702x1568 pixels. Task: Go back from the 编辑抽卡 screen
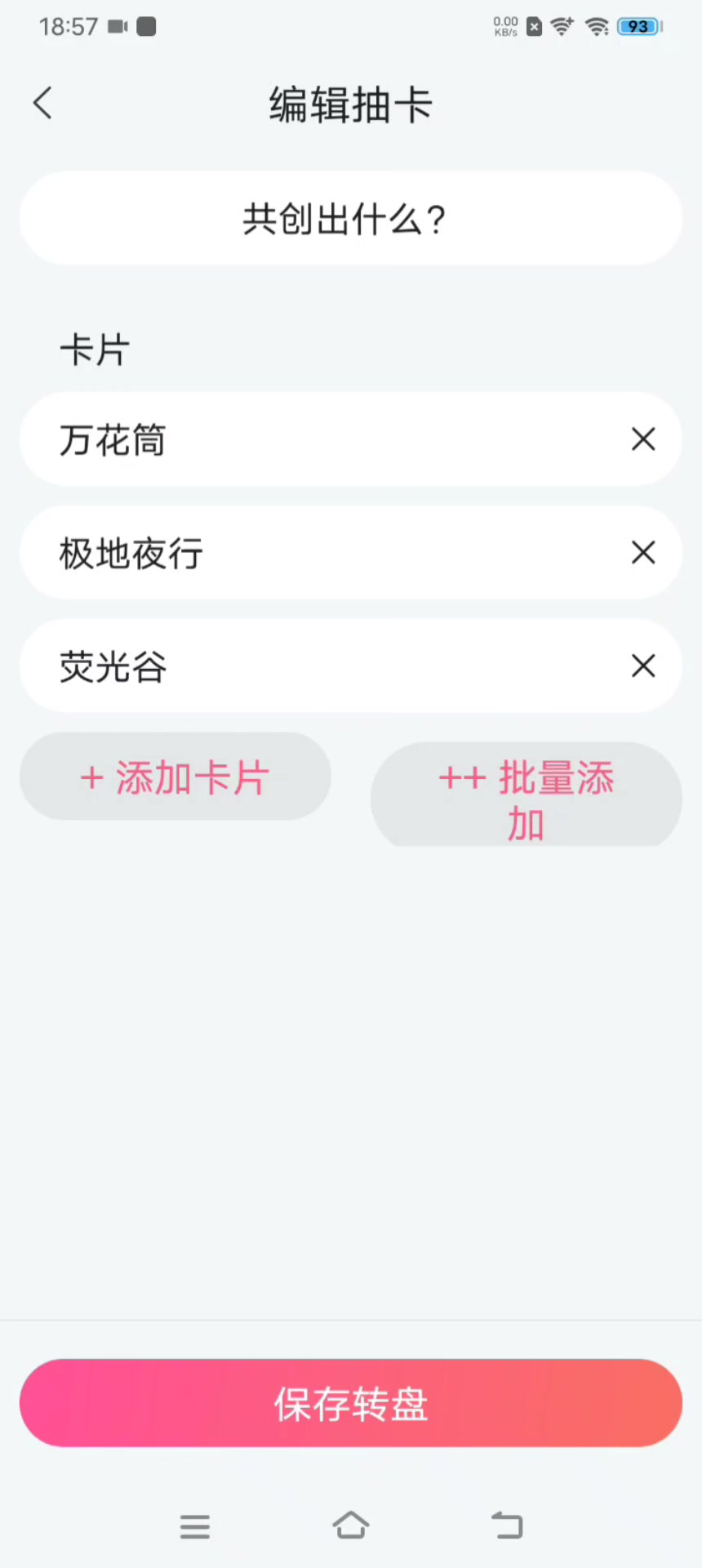tap(42, 104)
